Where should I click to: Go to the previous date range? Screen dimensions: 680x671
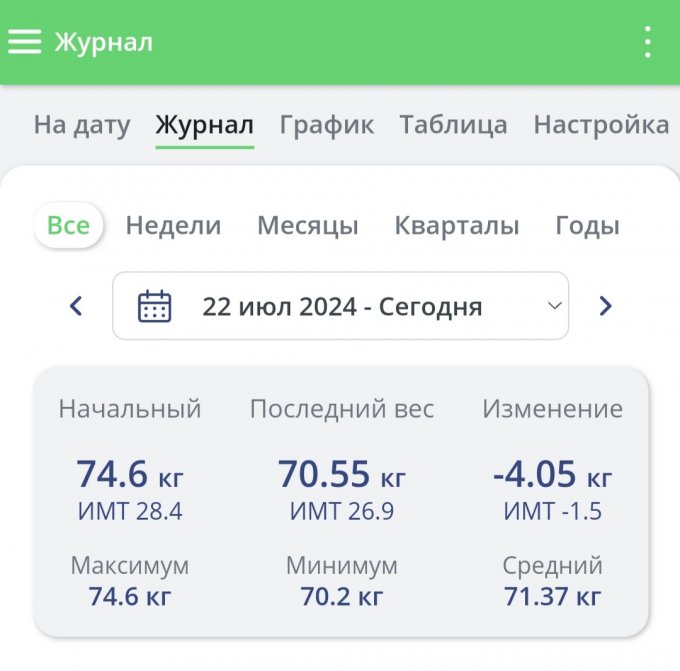tap(76, 306)
